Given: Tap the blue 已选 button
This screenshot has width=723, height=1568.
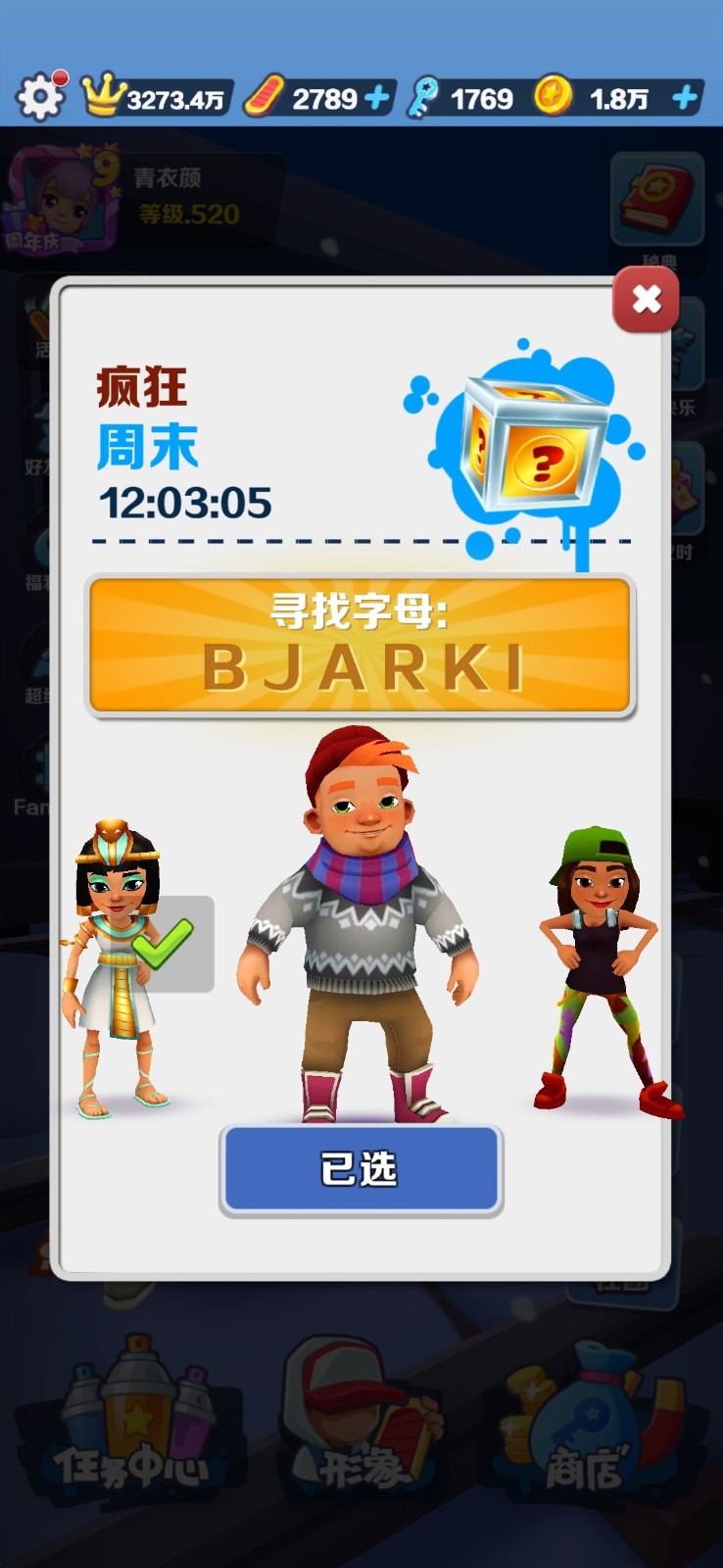Looking at the screenshot, I should click(x=361, y=1170).
